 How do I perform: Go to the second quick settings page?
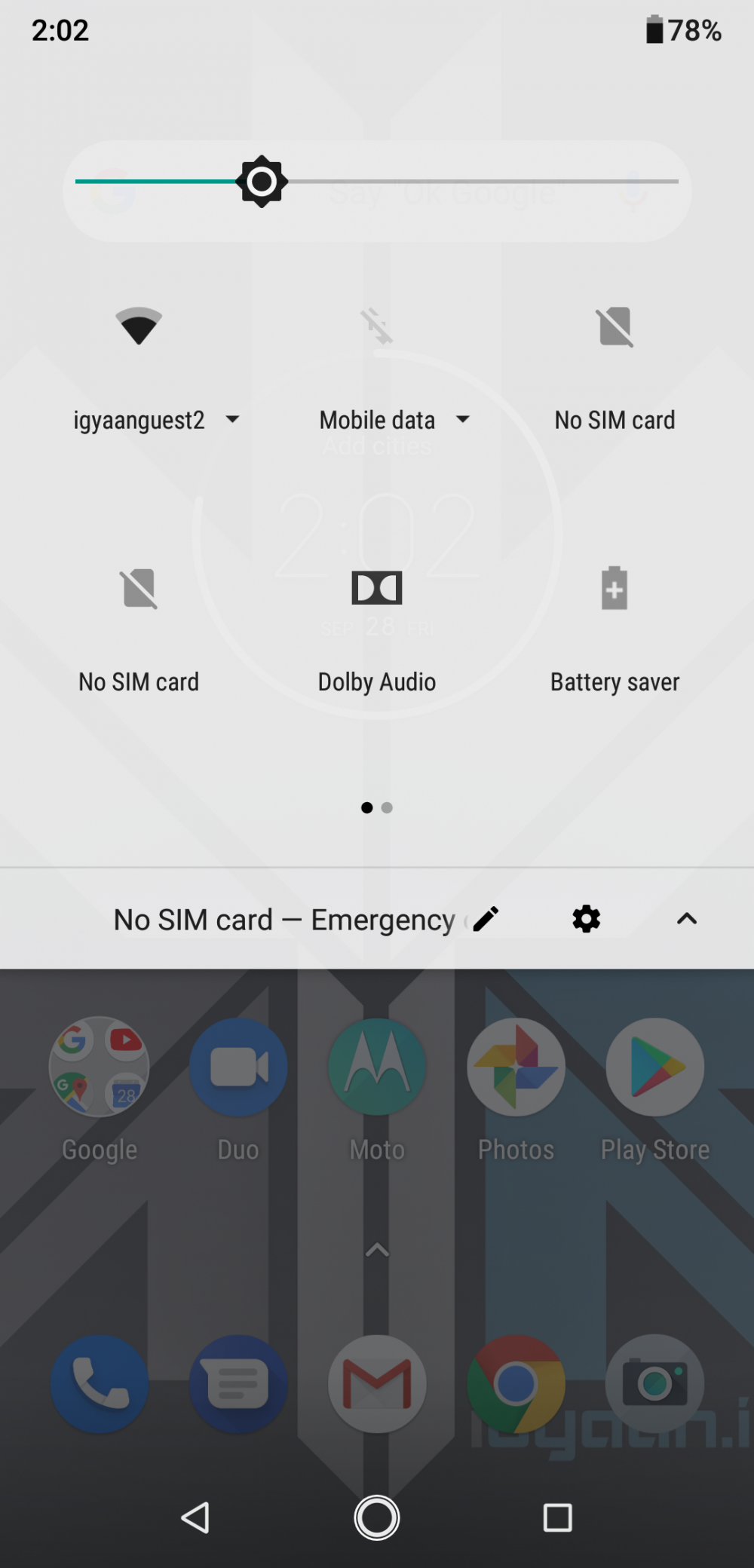point(387,808)
